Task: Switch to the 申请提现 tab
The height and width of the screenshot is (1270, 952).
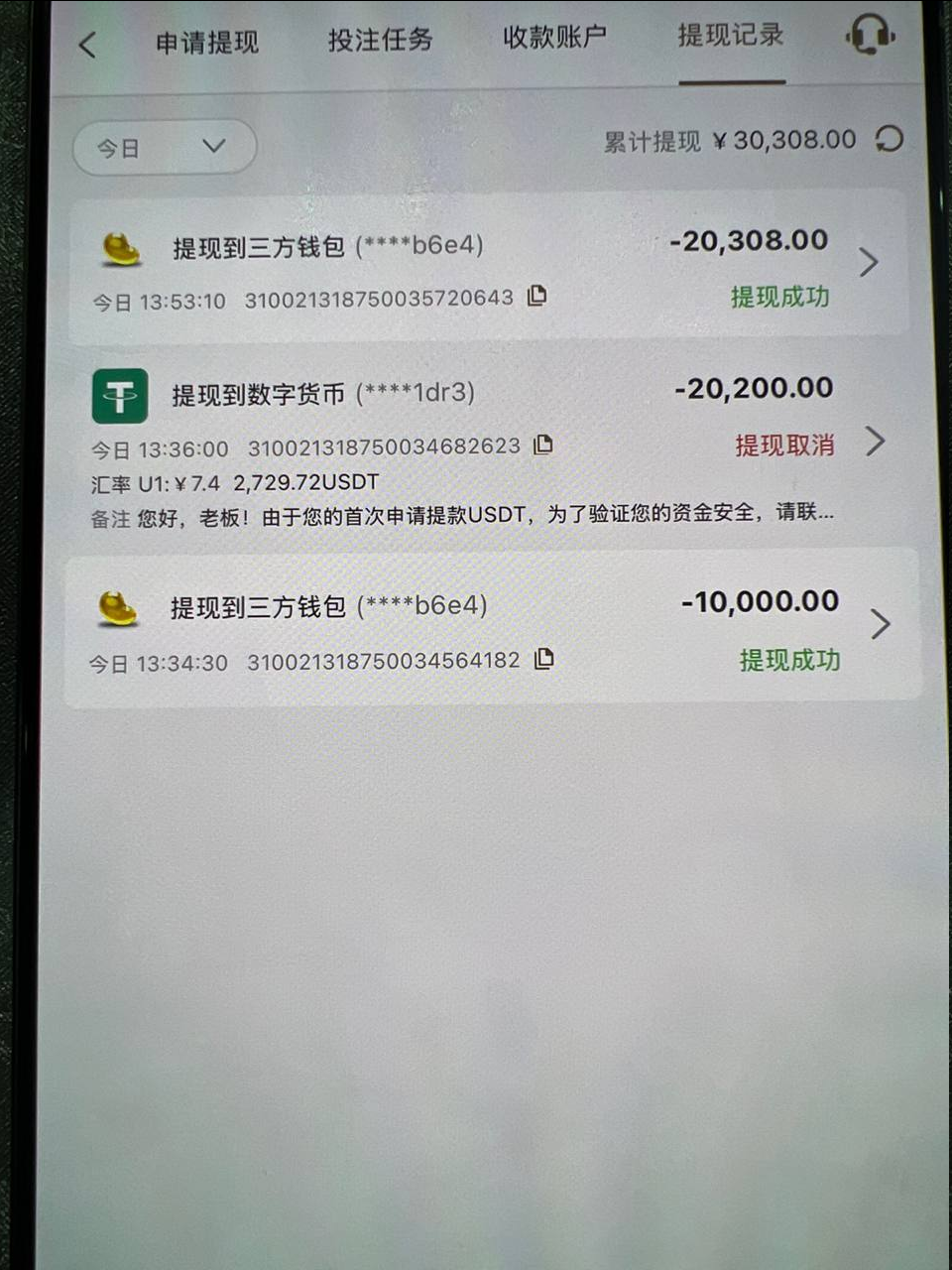Action: tap(206, 43)
